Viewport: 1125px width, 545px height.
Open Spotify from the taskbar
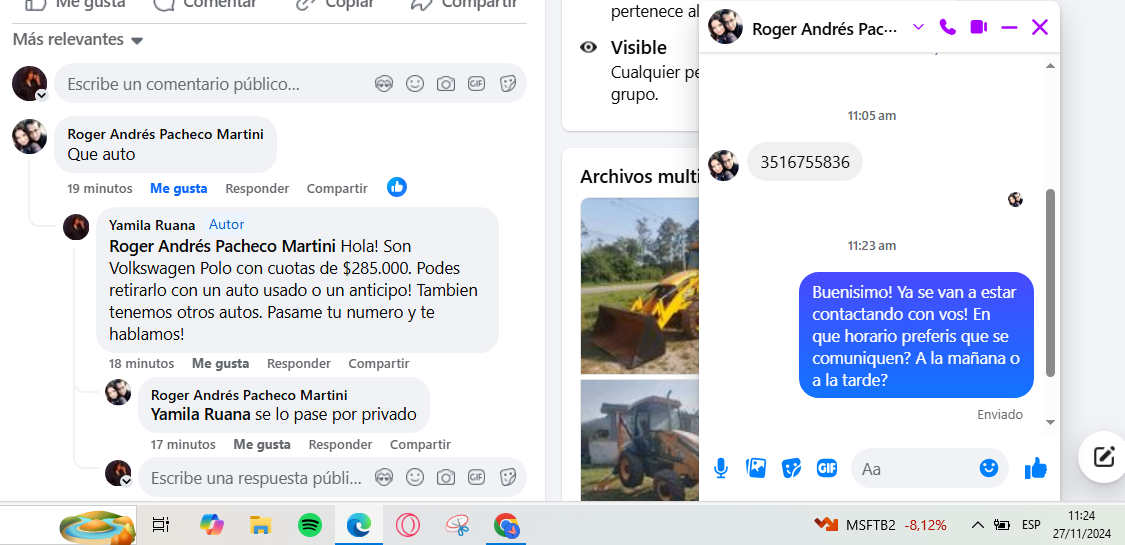pyautogui.click(x=310, y=524)
